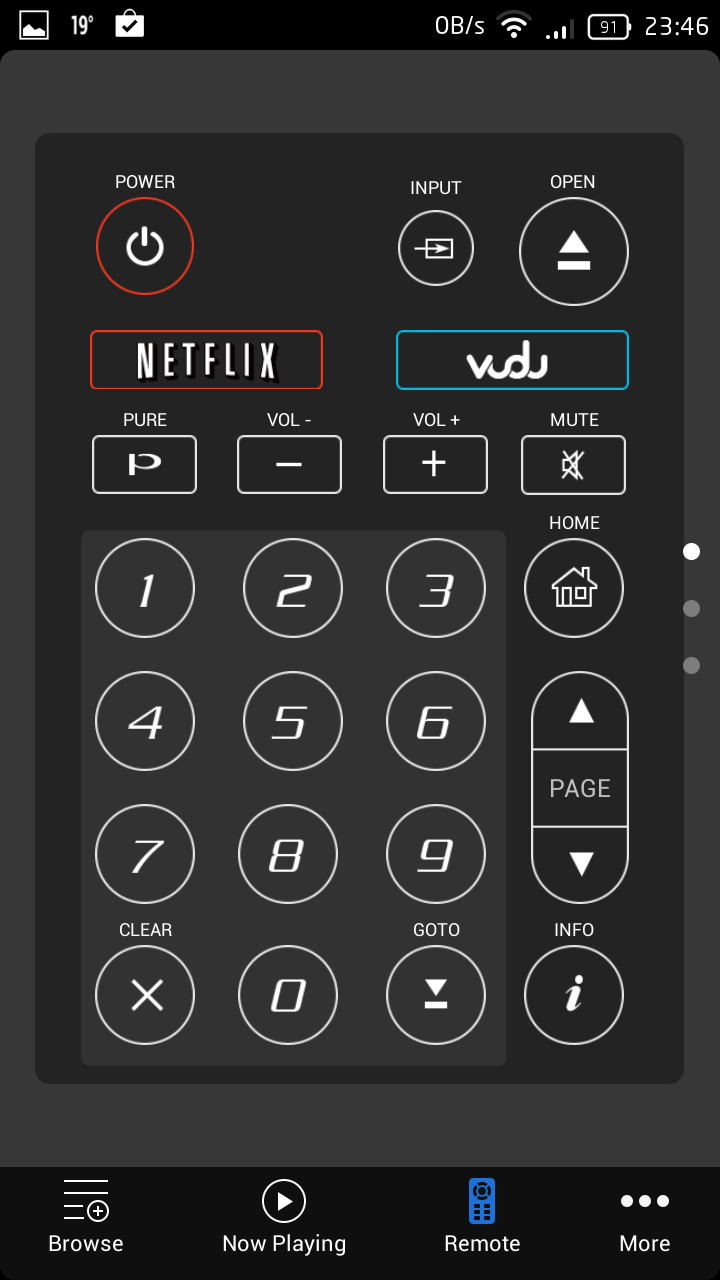This screenshot has width=720, height=1280.
Task: Go to the player HOME screen
Action: (x=574, y=588)
